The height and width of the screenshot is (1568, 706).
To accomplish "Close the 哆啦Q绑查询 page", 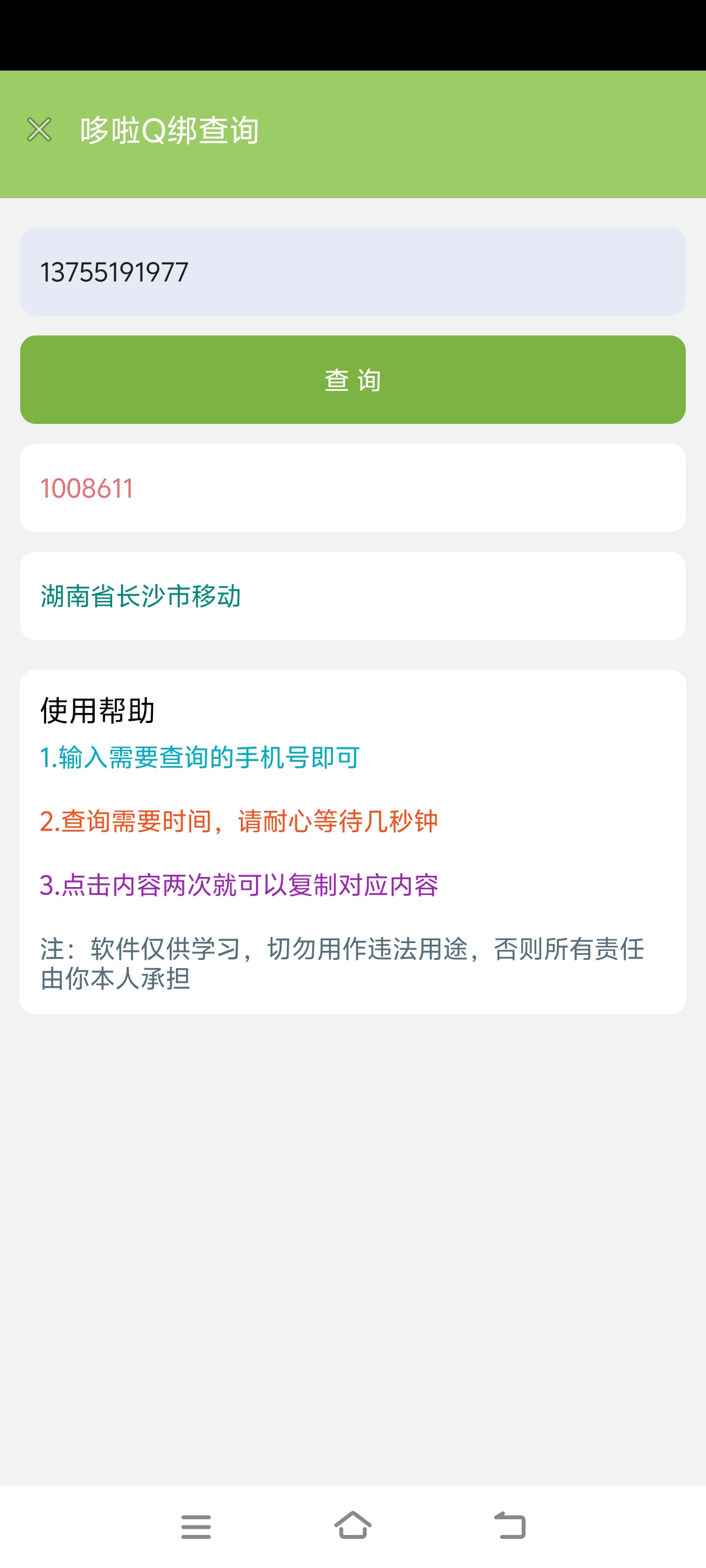I will click(x=39, y=130).
